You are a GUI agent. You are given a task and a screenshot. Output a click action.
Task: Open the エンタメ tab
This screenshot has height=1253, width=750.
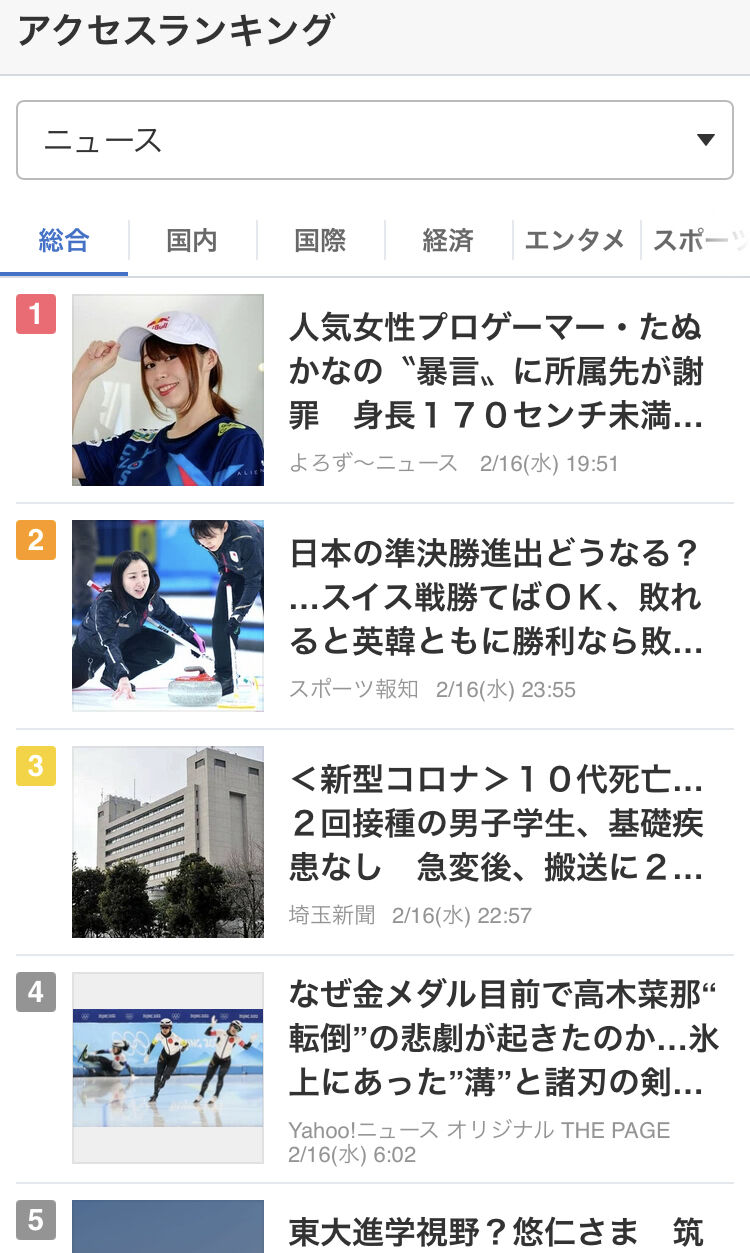point(576,240)
